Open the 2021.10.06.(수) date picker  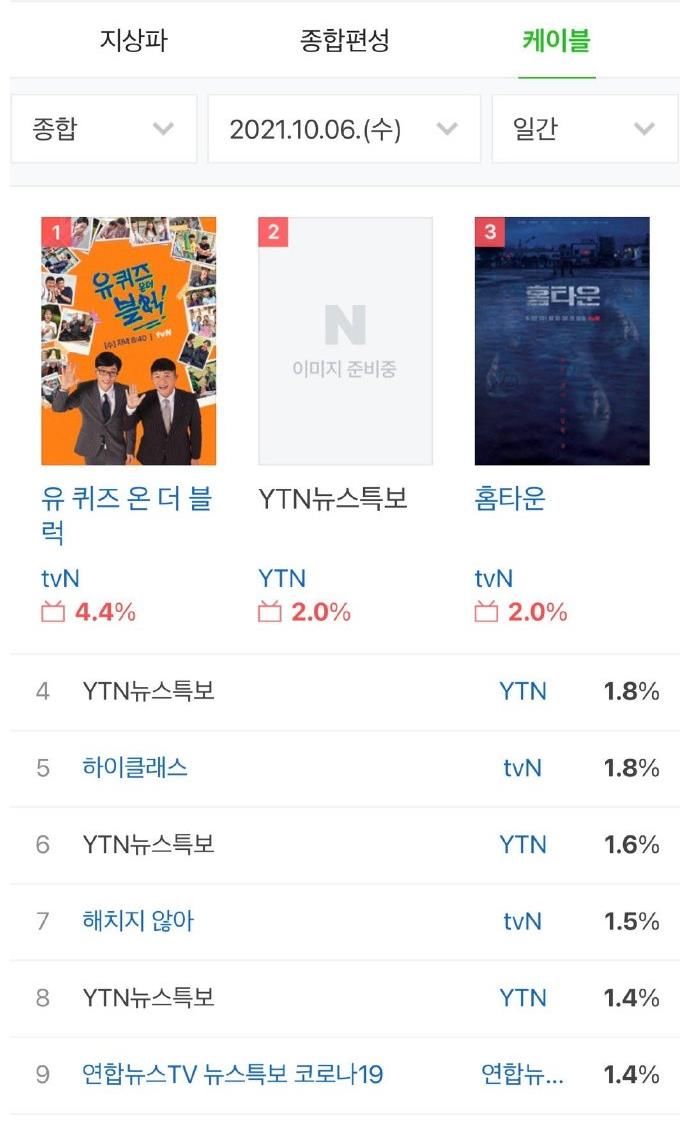[x=344, y=129]
